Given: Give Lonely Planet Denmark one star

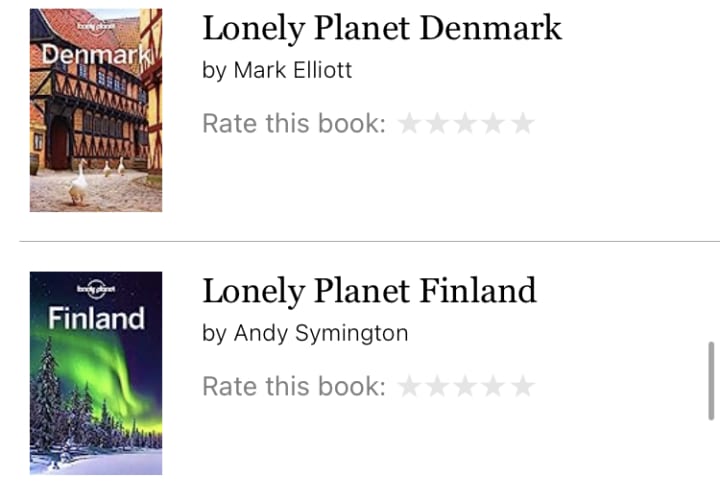Looking at the screenshot, I should click(x=409, y=124).
